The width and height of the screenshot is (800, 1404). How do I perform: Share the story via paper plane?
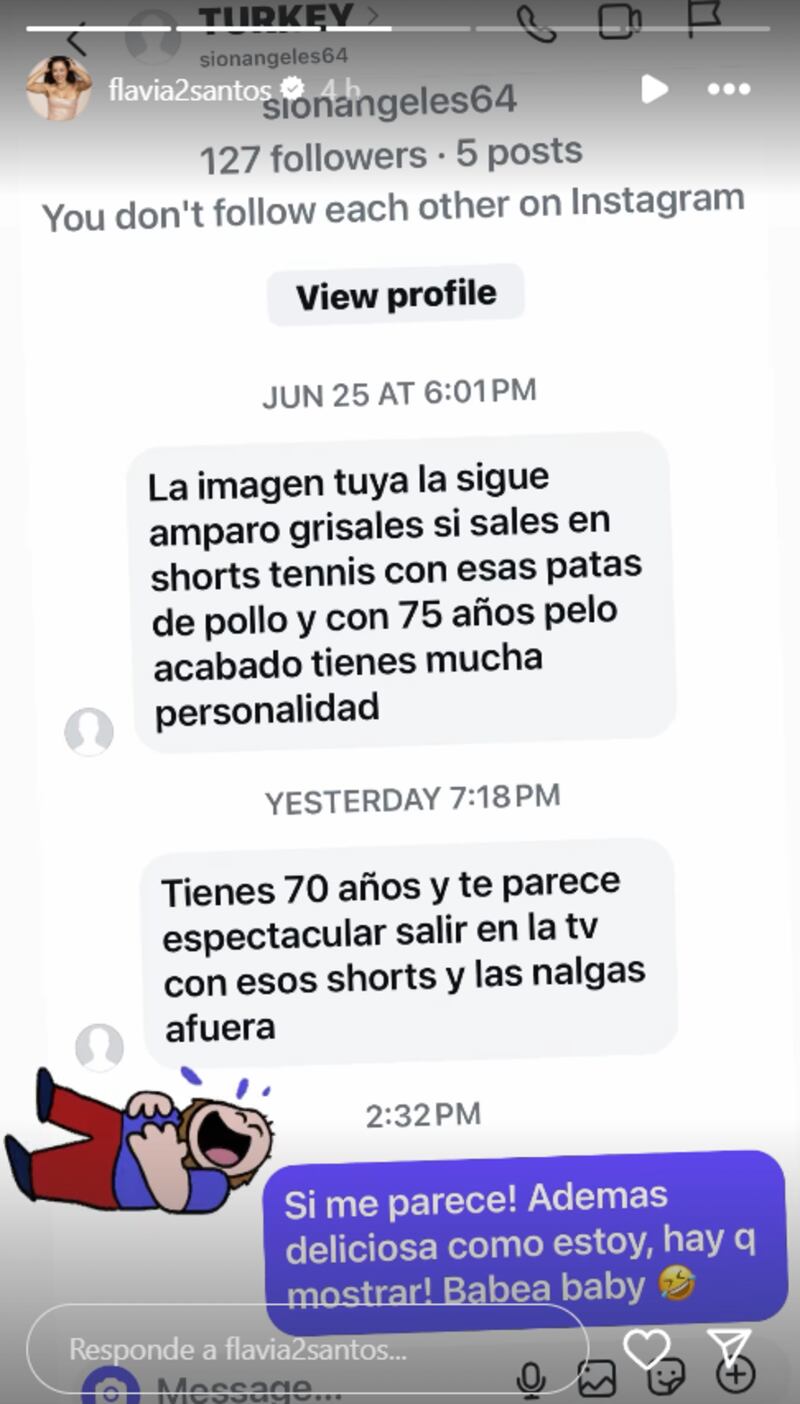pyautogui.click(x=728, y=1349)
